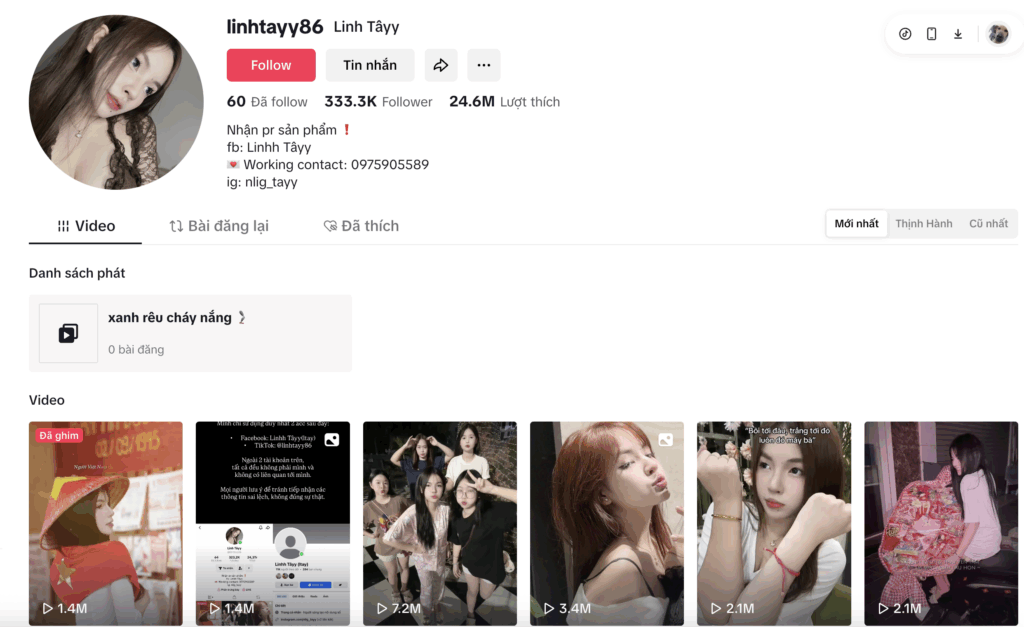
Task: Enlarge linhtayy86's profile picture
Action: [x=116, y=102]
